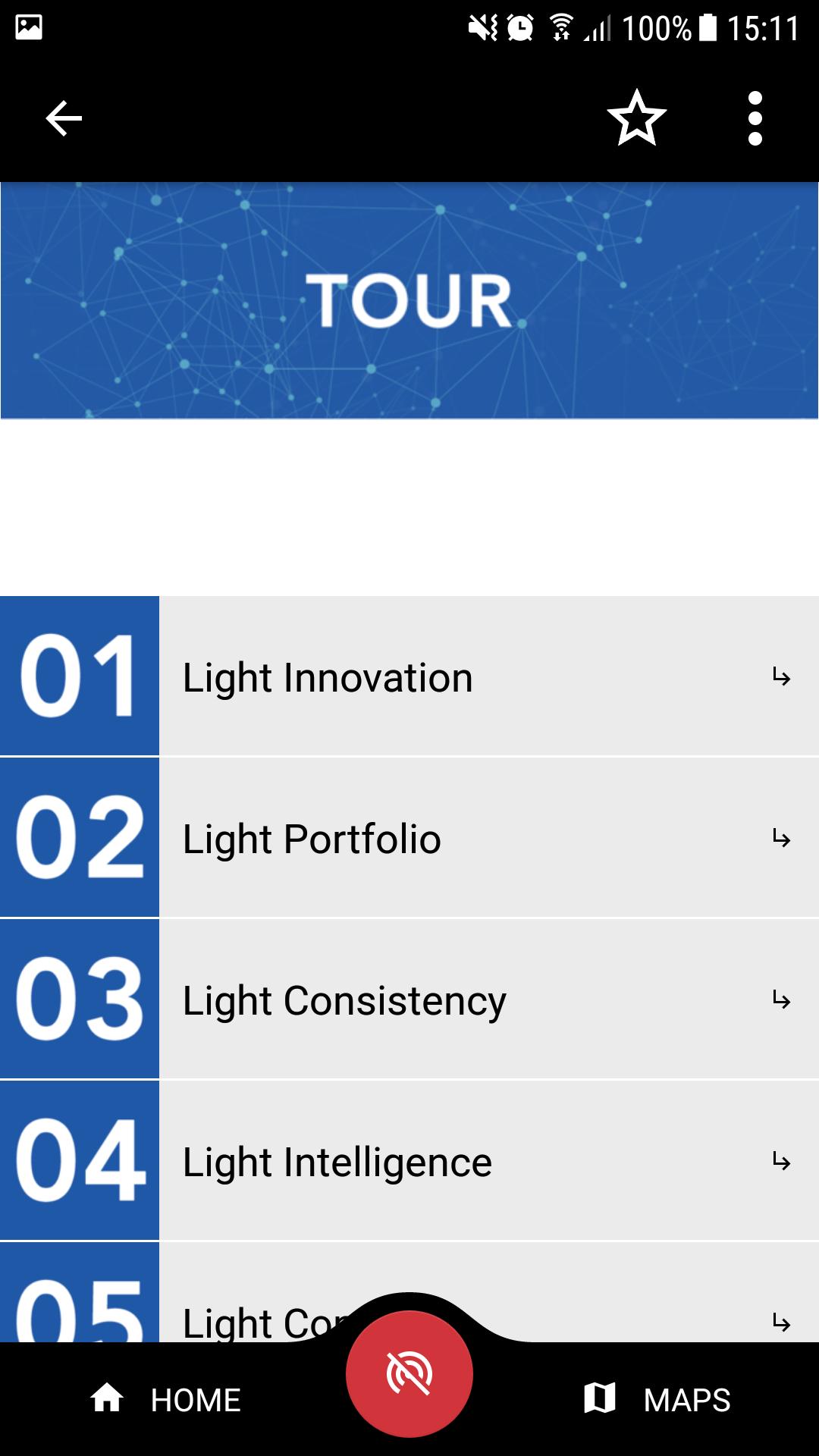Mark this tour as favorite

click(x=636, y=118)
